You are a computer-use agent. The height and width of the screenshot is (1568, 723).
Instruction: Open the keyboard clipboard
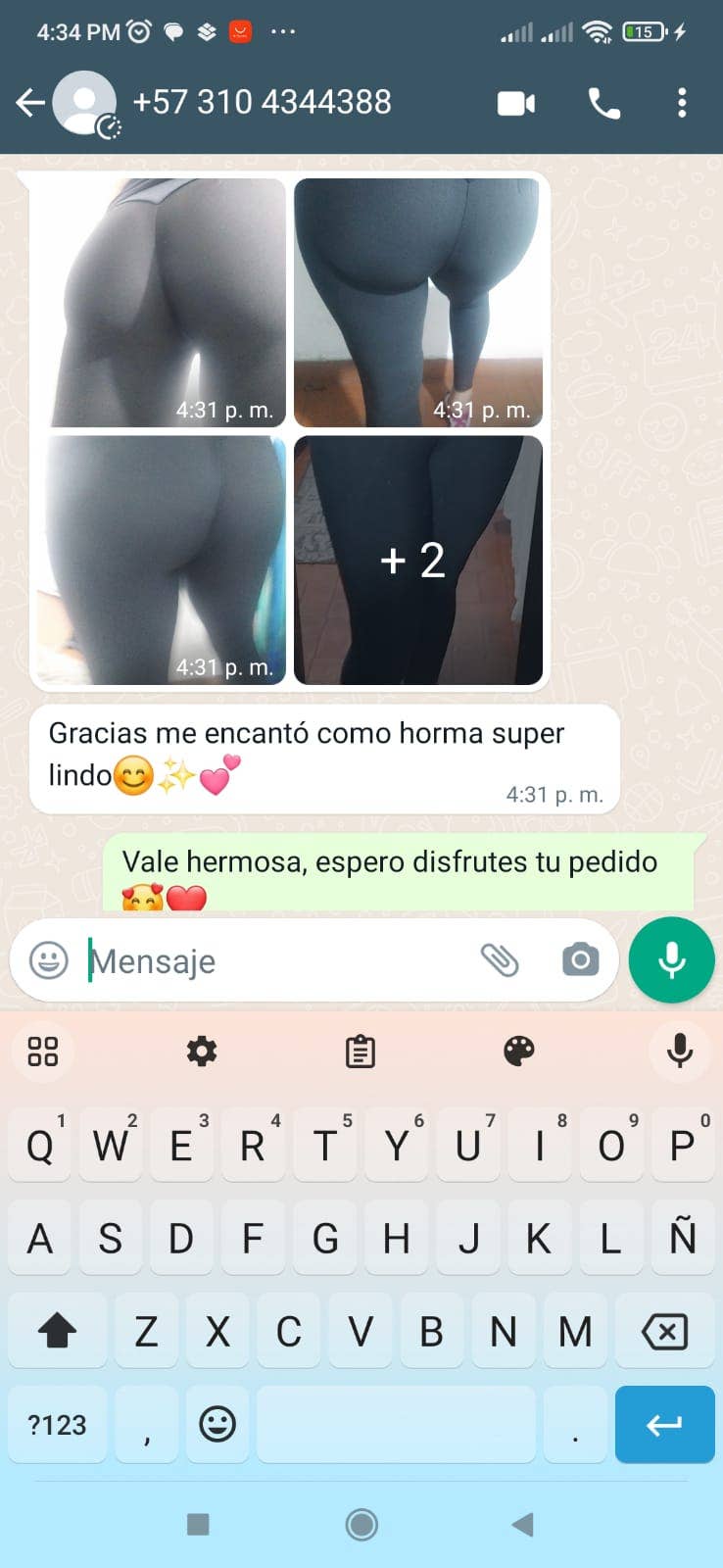coord(361,1052)
